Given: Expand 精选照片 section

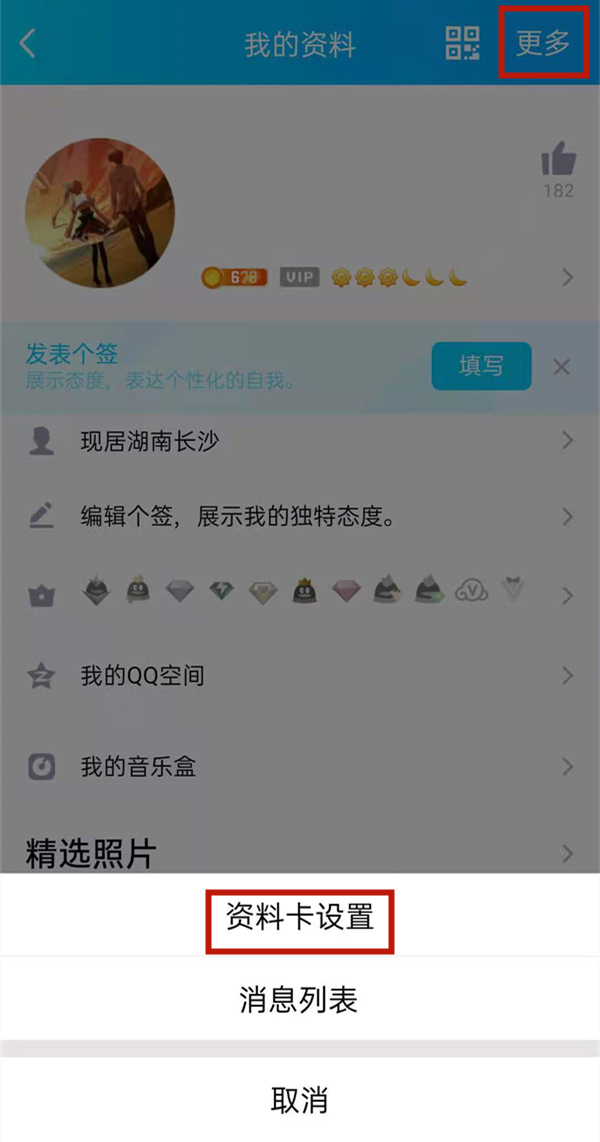Looking at the screenshot, I should tap(300, 853).
